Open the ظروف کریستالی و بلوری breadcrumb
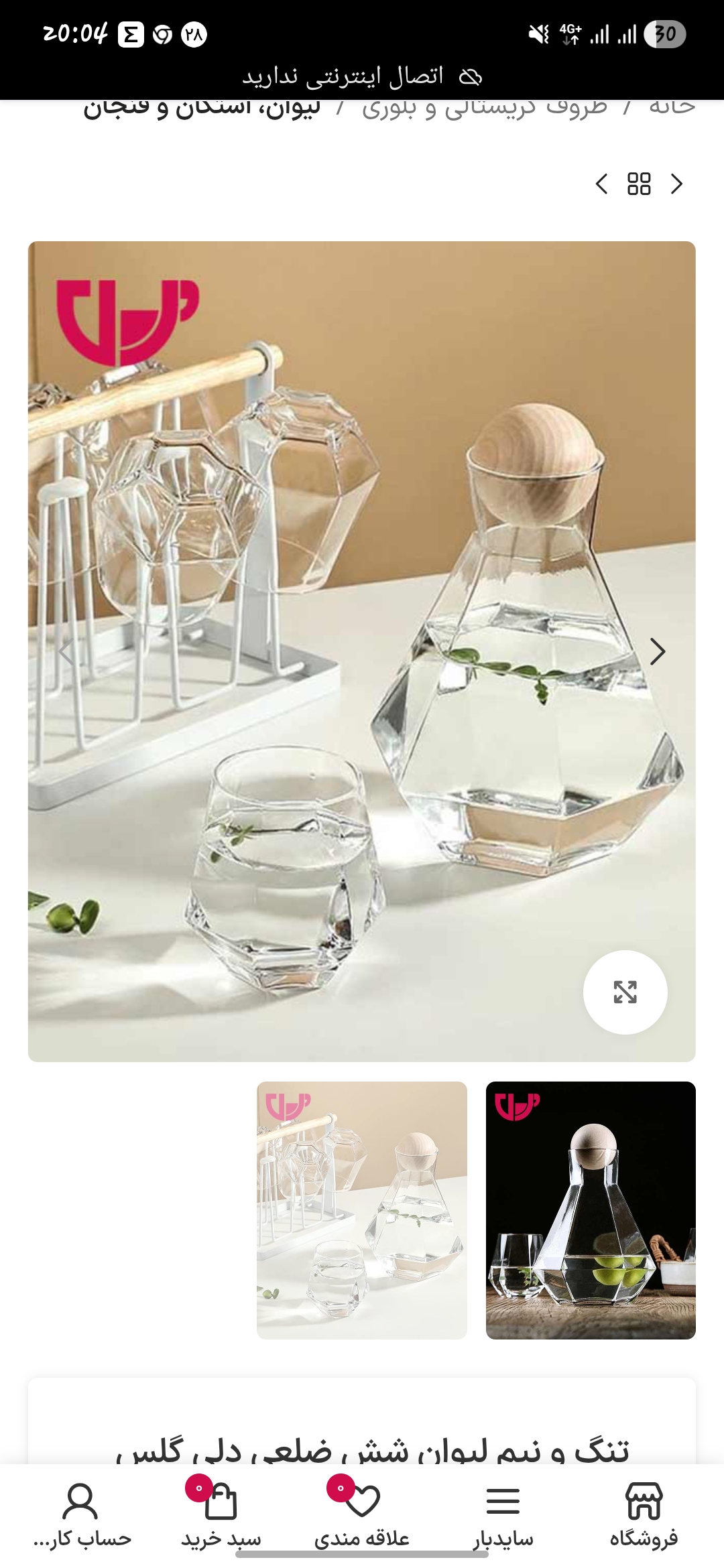 tap(484, 108)
